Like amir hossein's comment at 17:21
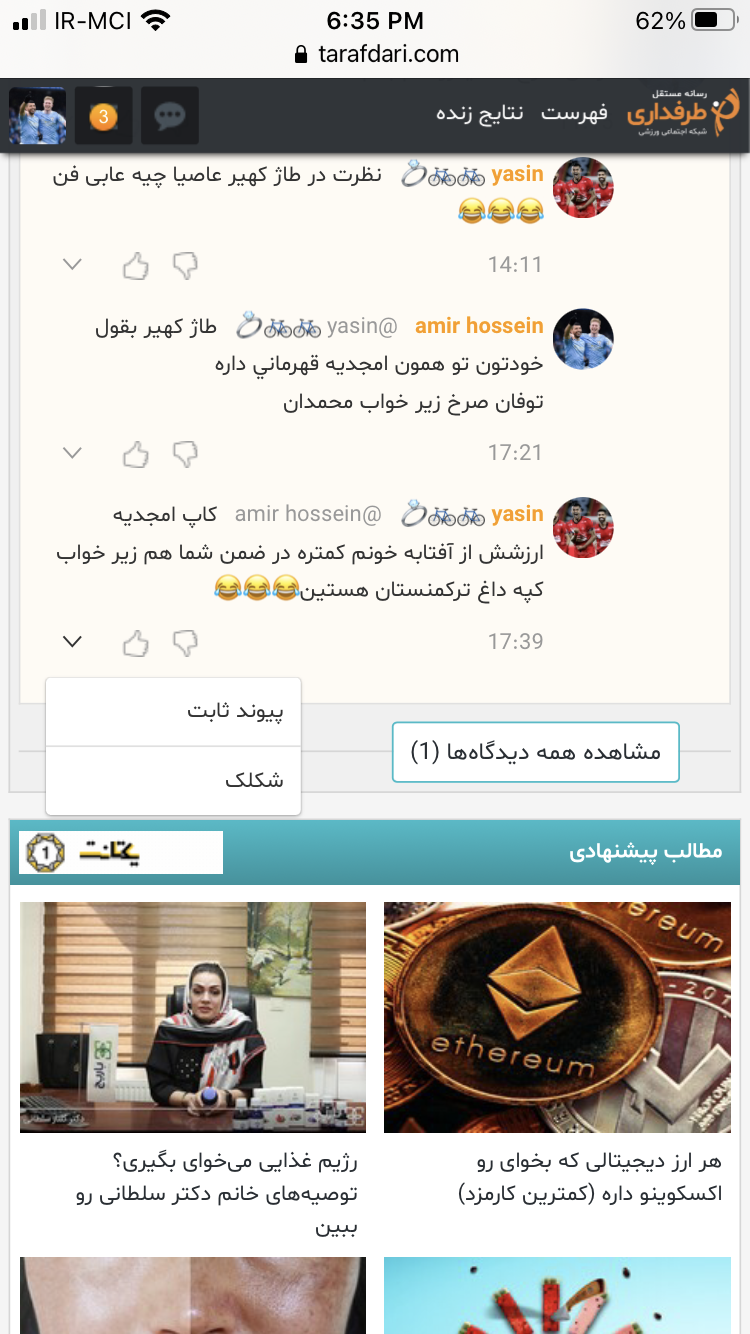Image resolution: width=750 pixels, height=1334 pixels. coord(136,454)
